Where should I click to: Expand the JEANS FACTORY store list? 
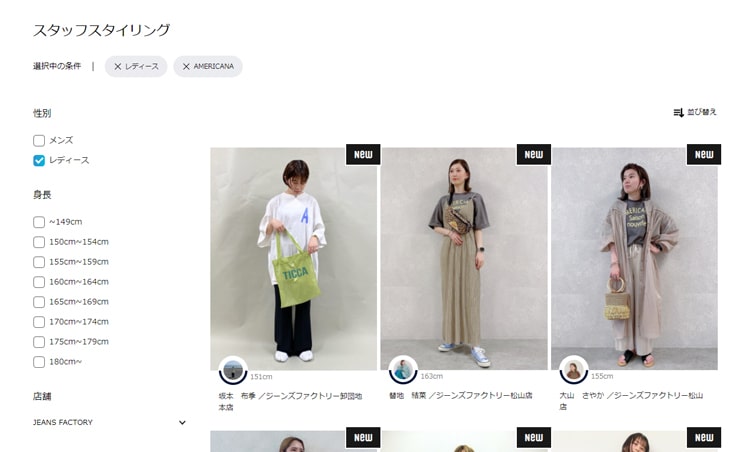point(182,423)
